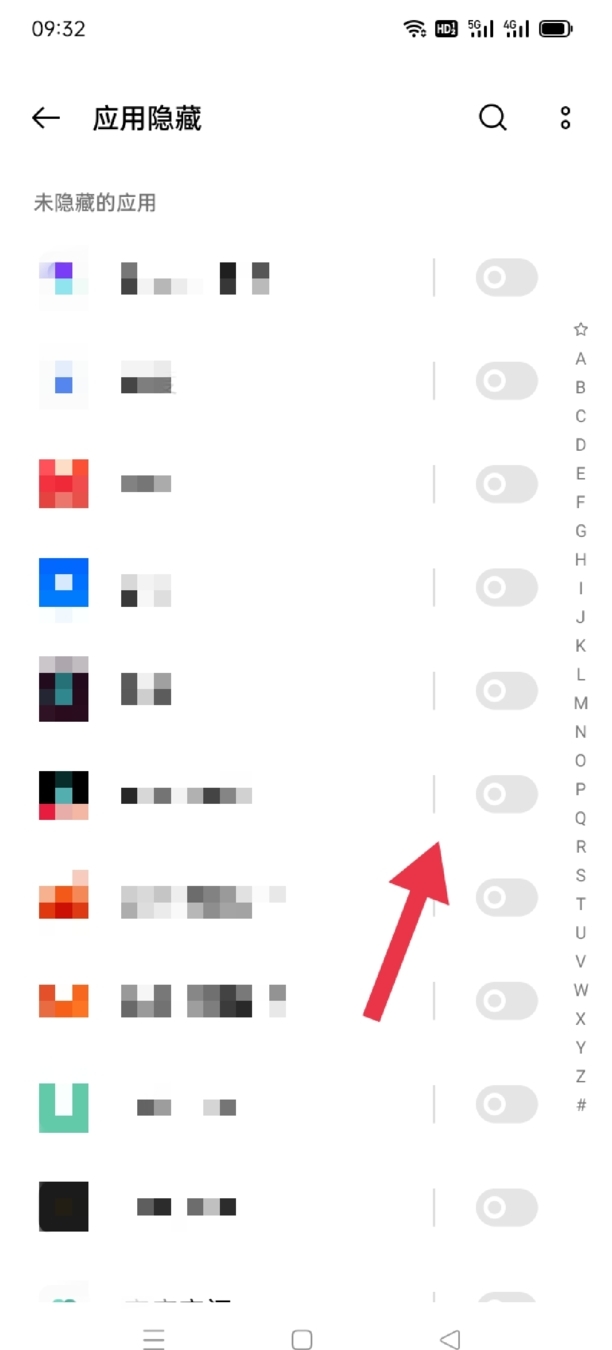Jump to the star favorites index entry
The height and width of the screenshot is (1350, 612).
coord(581,330)
